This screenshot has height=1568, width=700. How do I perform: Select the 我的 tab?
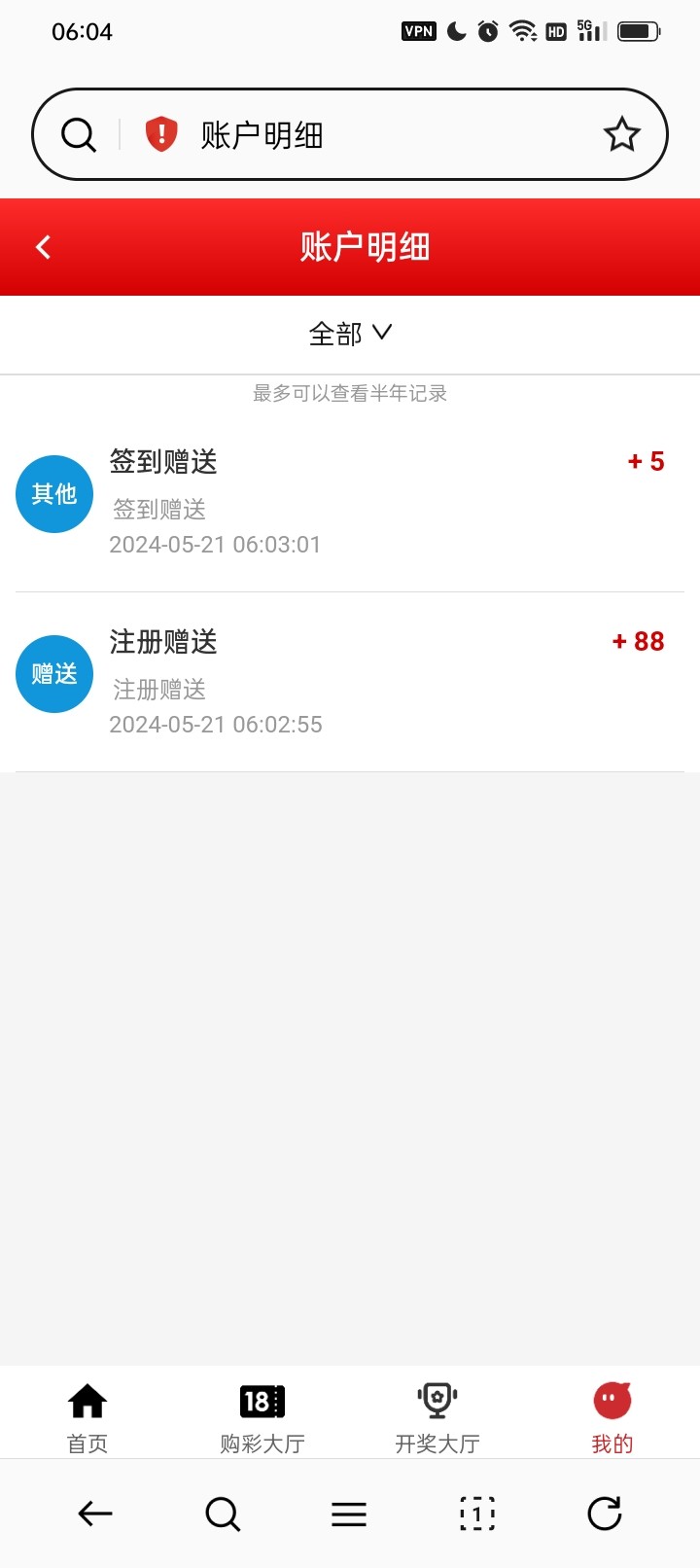(612, 1418)
